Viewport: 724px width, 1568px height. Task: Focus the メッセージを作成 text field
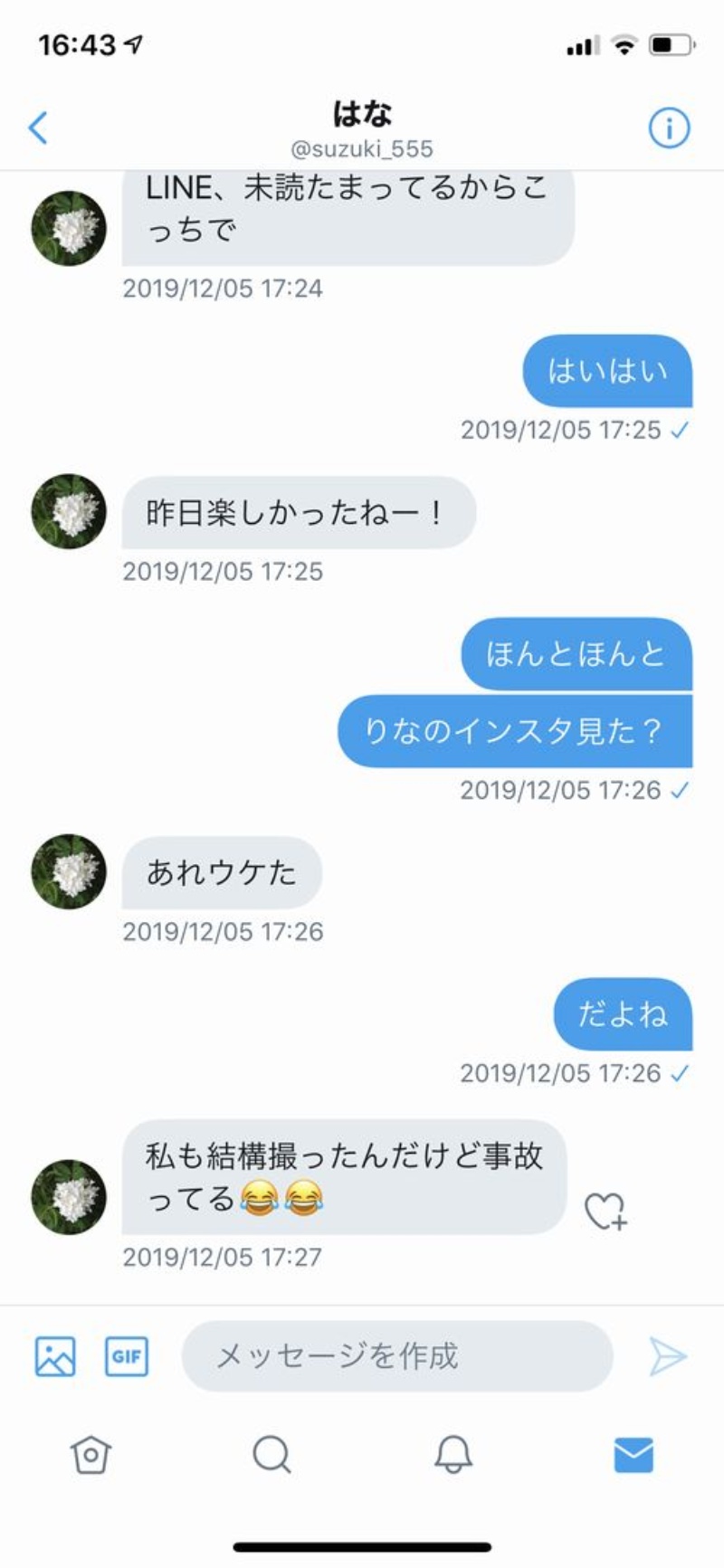click(396, 1356)
